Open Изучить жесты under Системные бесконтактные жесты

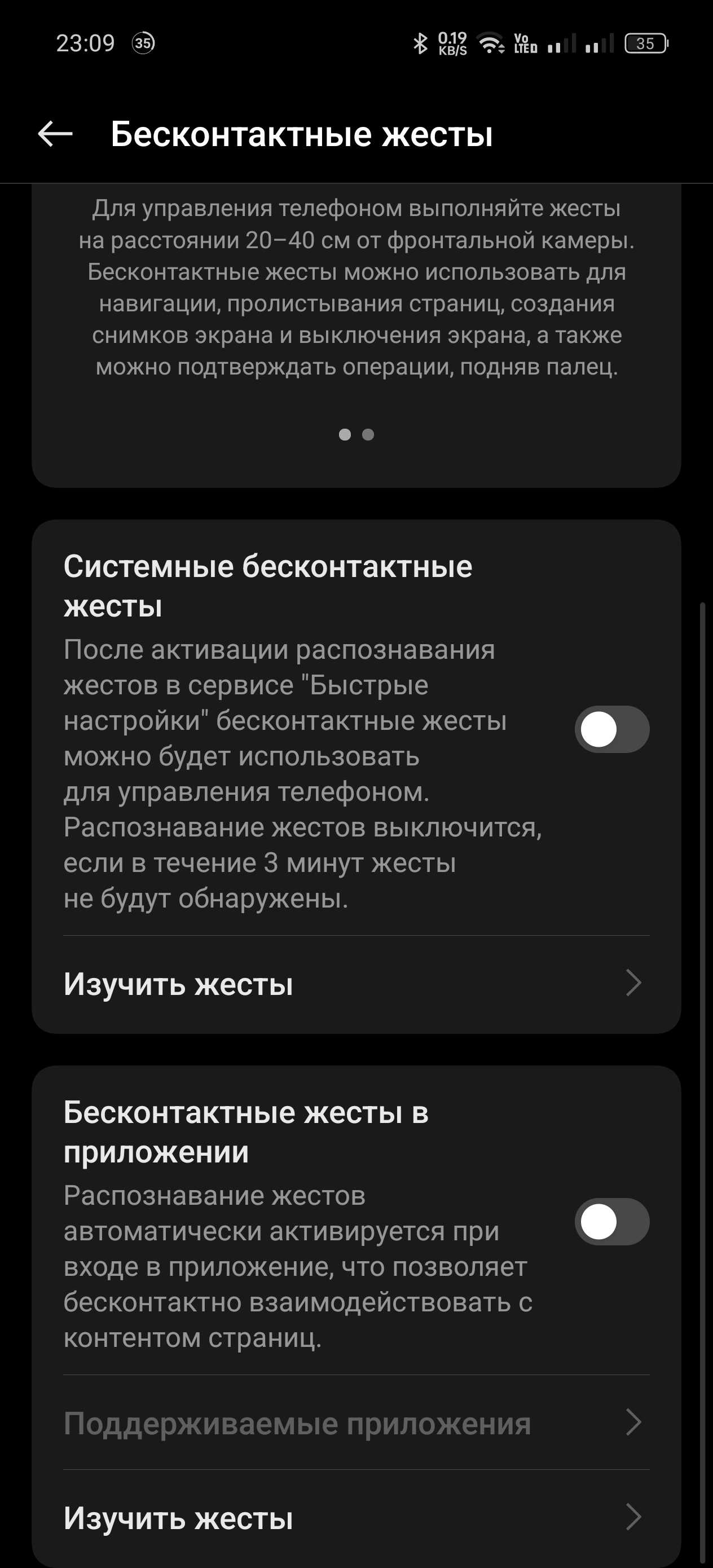(355, 984)
